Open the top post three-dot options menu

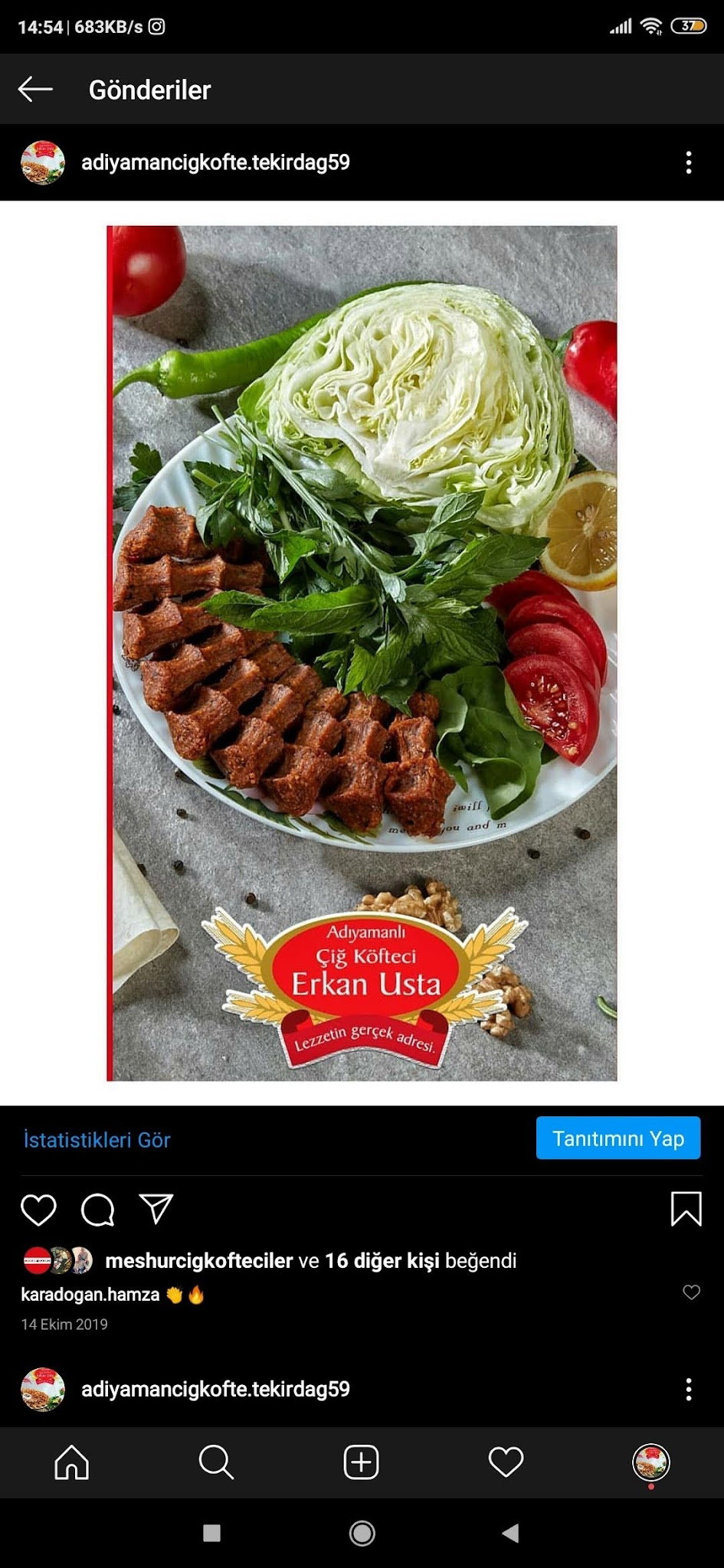(x=688, y=163)
